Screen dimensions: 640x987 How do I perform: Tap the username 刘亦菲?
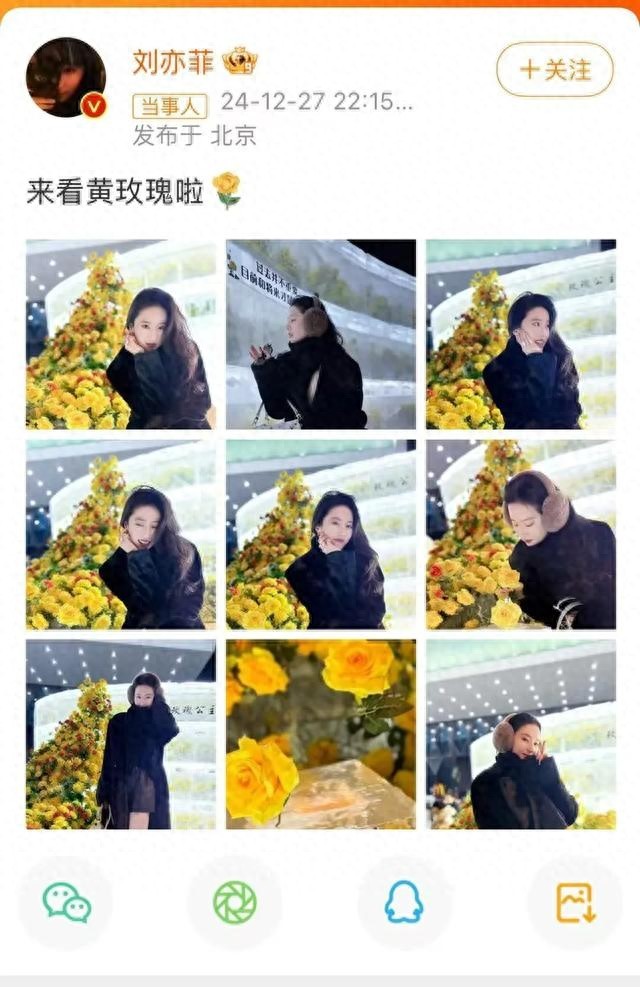pos(172,61)
